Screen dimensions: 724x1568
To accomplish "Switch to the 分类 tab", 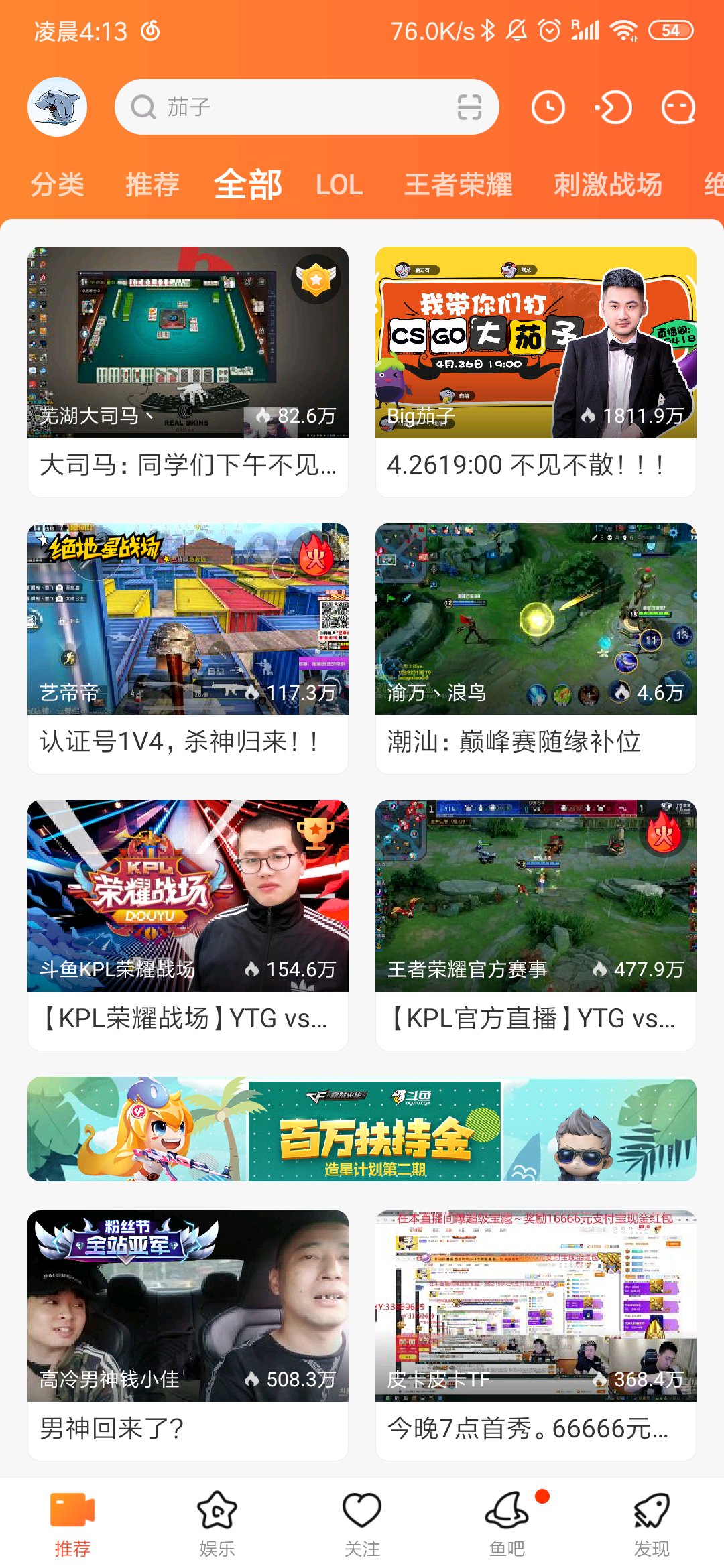I will point(58,184).
